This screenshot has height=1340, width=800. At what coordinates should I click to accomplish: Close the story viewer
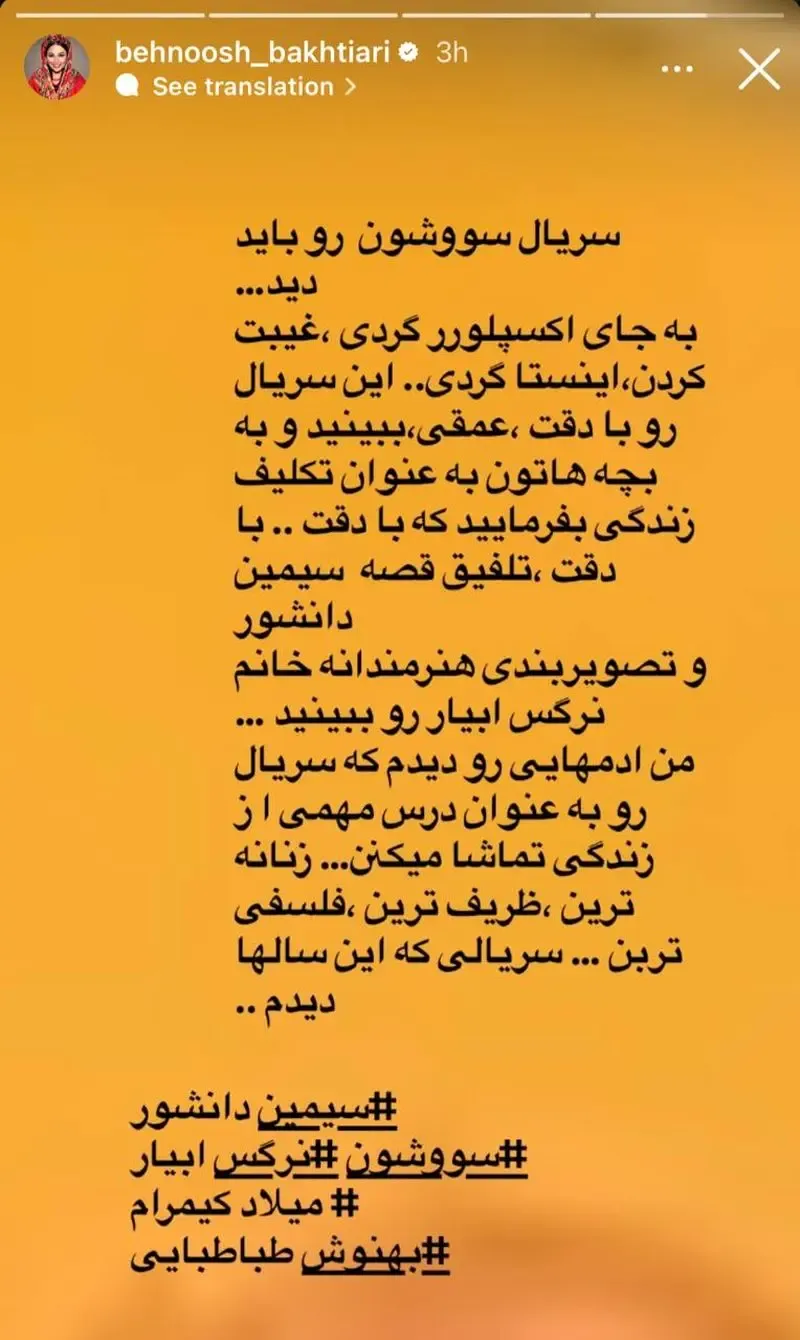[758, 69]
